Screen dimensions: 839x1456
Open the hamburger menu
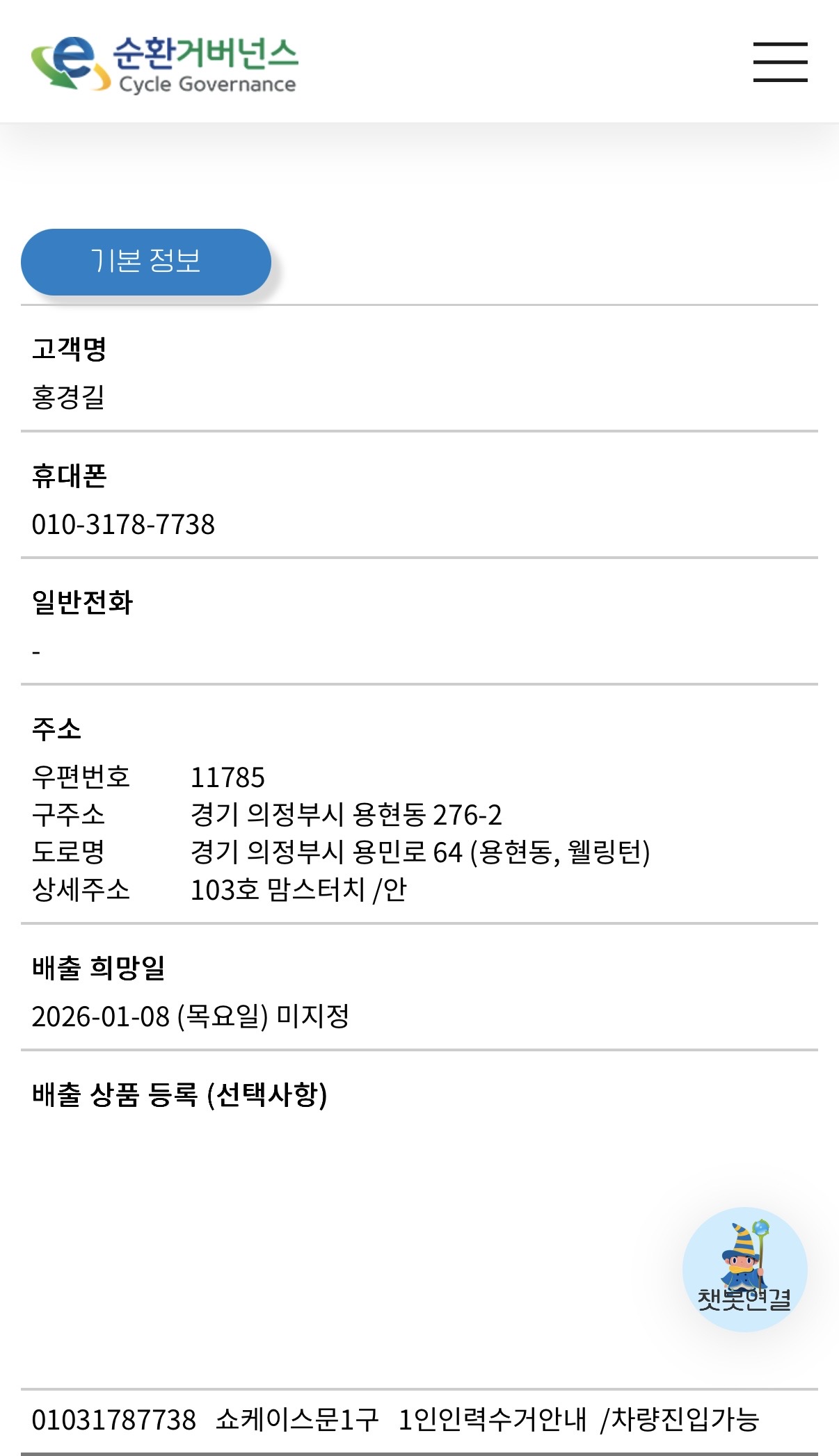coord(780,62)
